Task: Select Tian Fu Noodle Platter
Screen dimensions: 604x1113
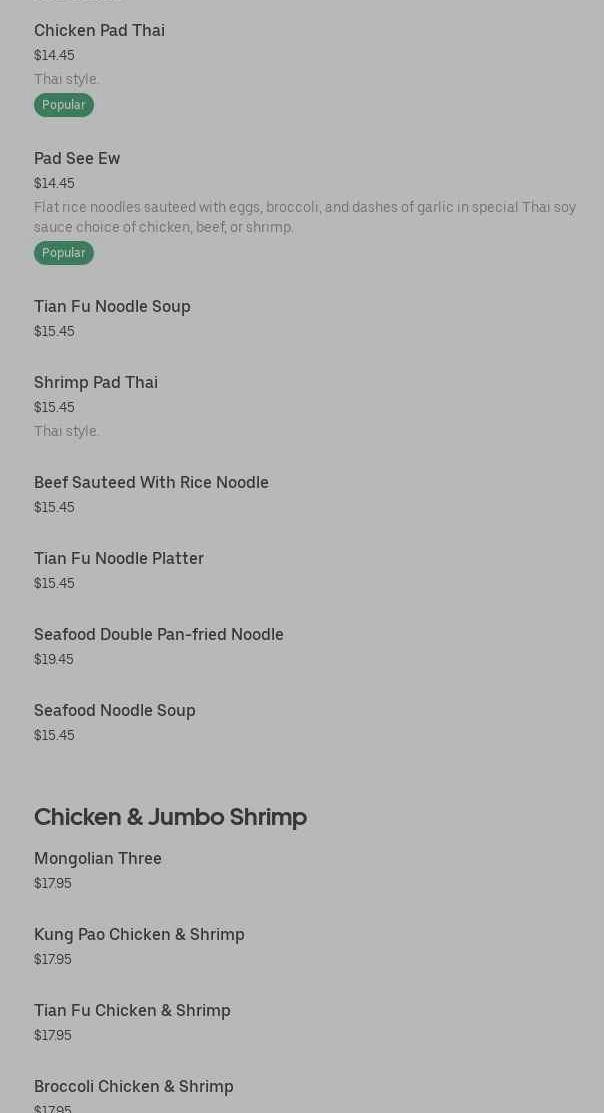Action: click(x=119, y=559)
